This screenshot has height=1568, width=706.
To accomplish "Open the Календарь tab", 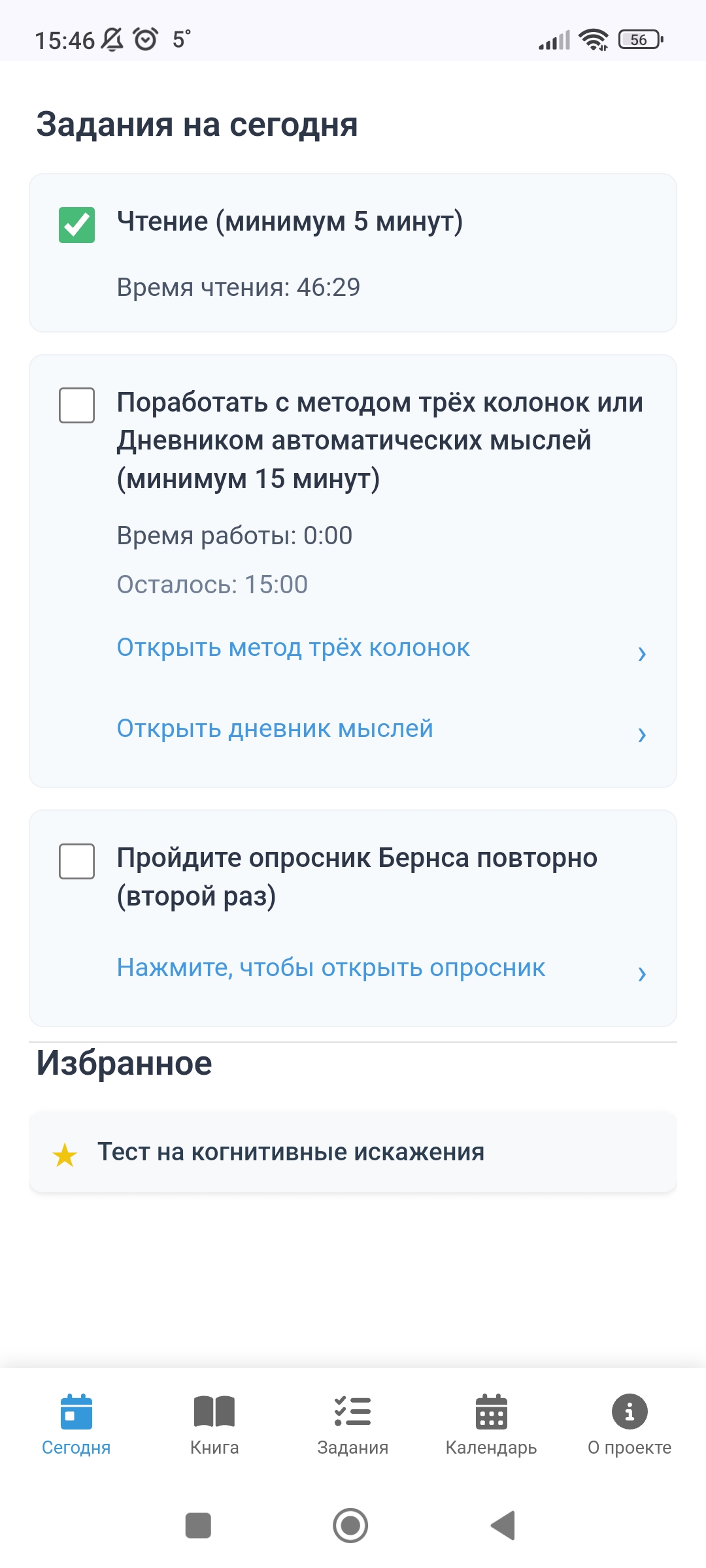I will (x=492, y=1426).
